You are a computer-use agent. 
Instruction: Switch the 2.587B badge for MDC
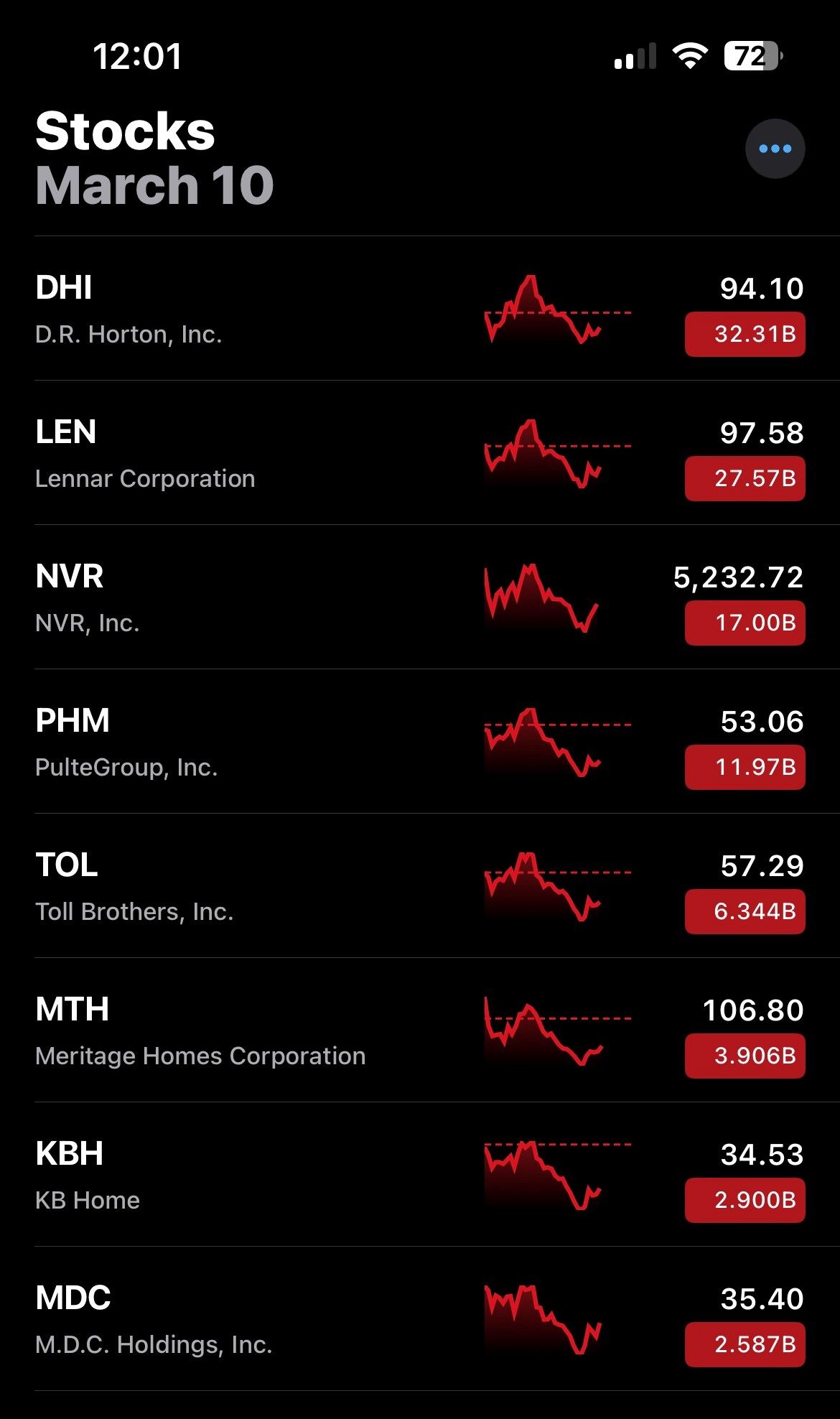(x=745, y=1345)
